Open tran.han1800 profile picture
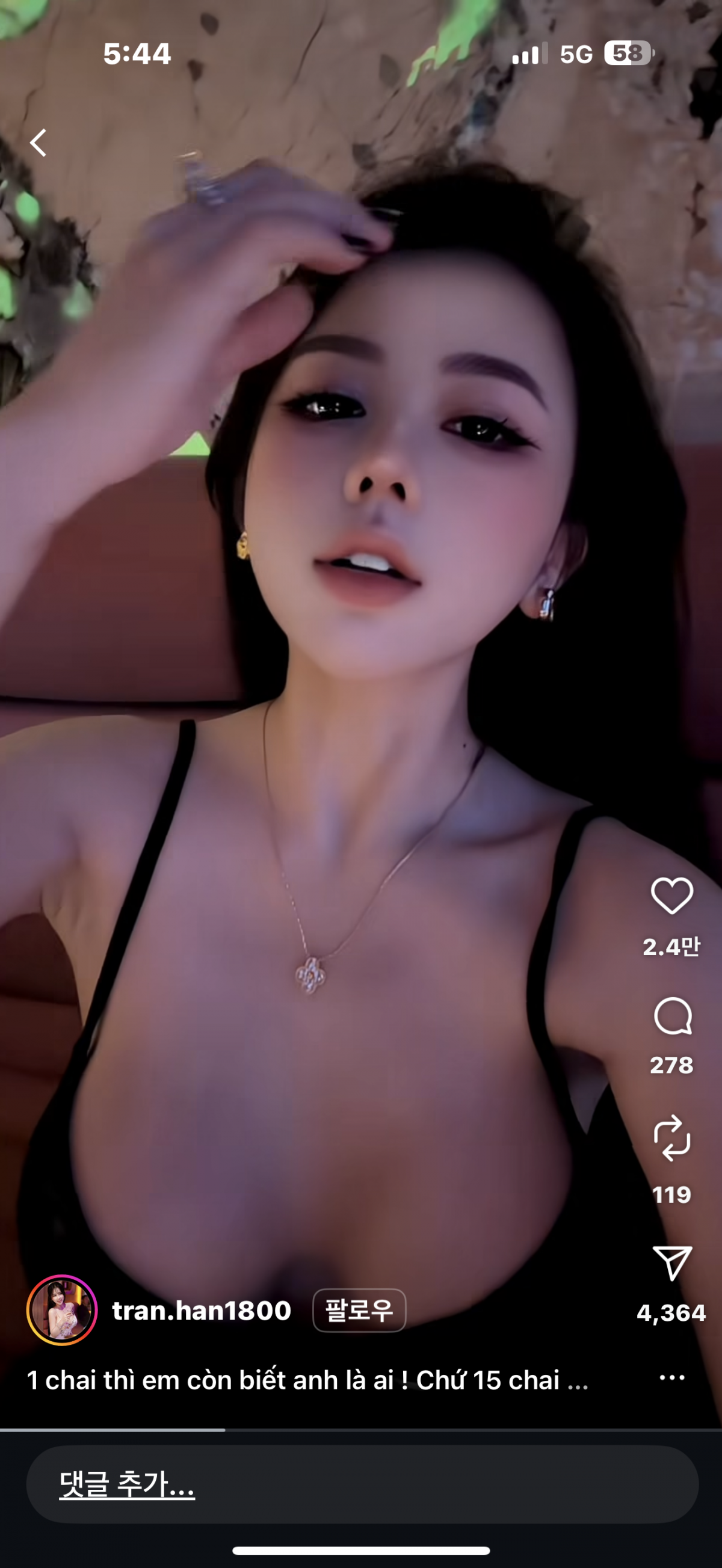The width and height of the screenshot is (722, 1568). point(62,1311)
